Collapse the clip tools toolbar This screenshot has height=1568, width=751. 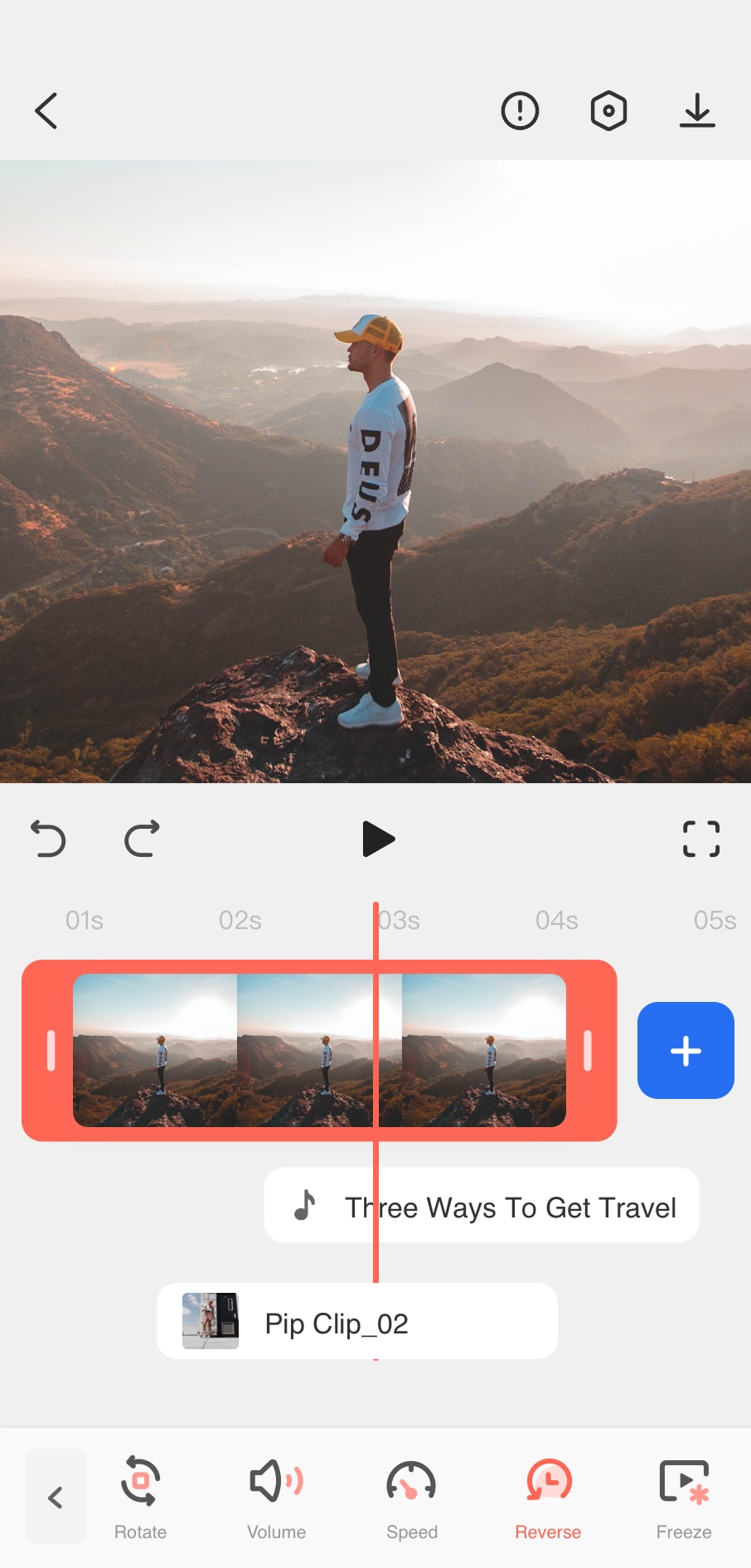(x=56, y=1497)
